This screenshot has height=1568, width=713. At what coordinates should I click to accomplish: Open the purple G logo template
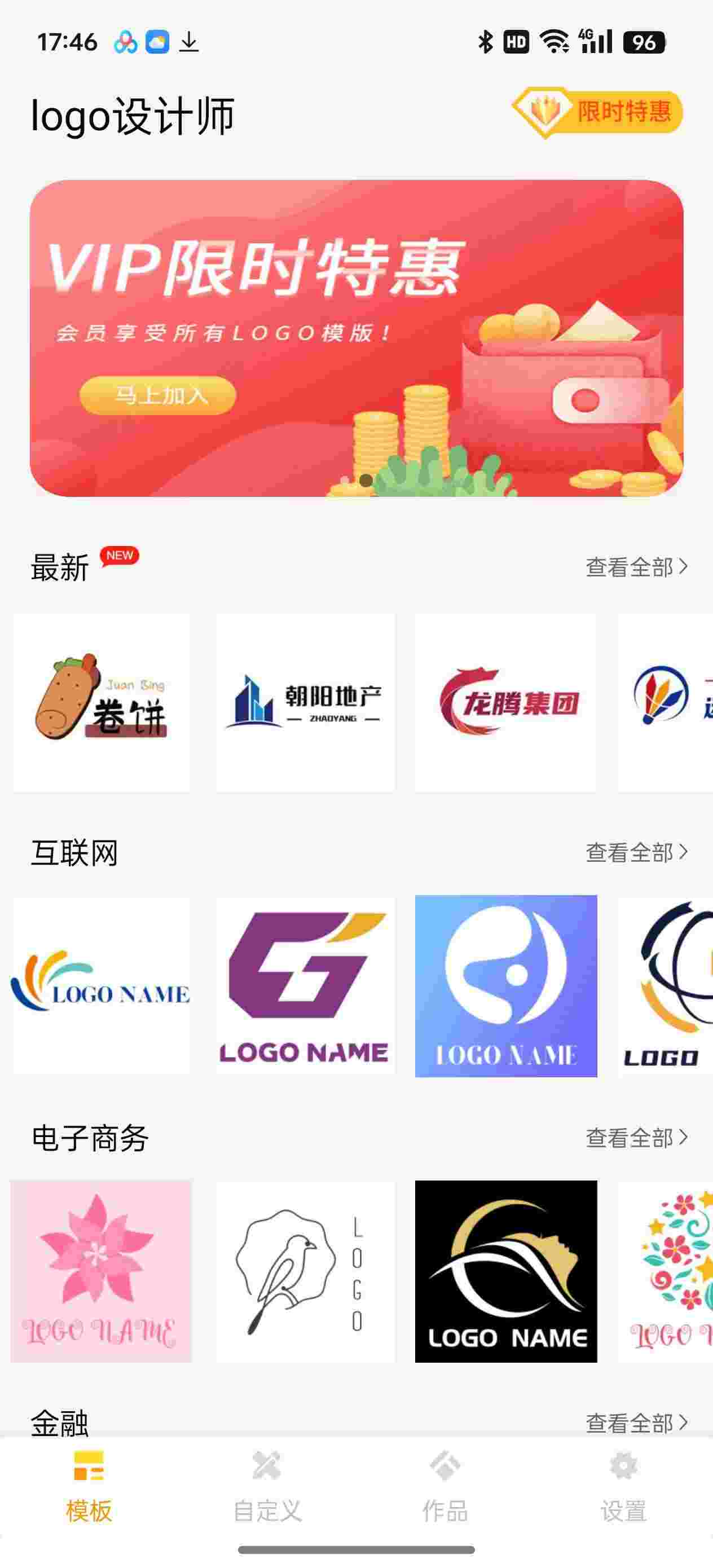tap(305, 986)
